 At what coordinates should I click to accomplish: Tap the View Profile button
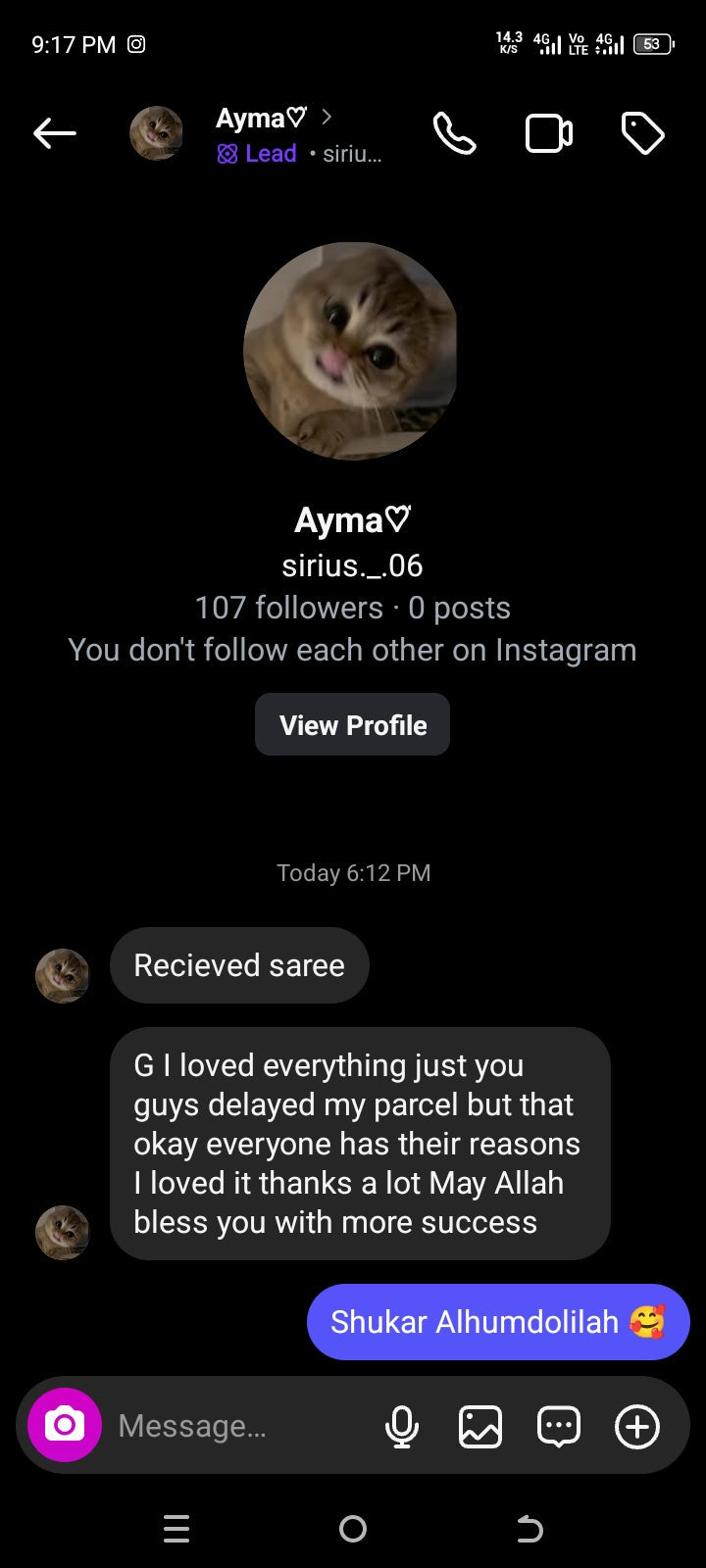pos(352,725)
